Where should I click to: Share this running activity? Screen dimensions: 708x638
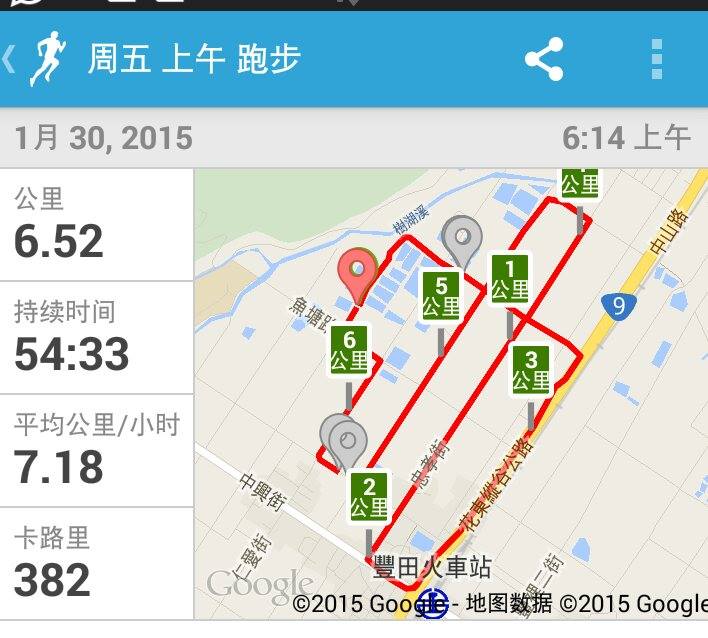544,60
